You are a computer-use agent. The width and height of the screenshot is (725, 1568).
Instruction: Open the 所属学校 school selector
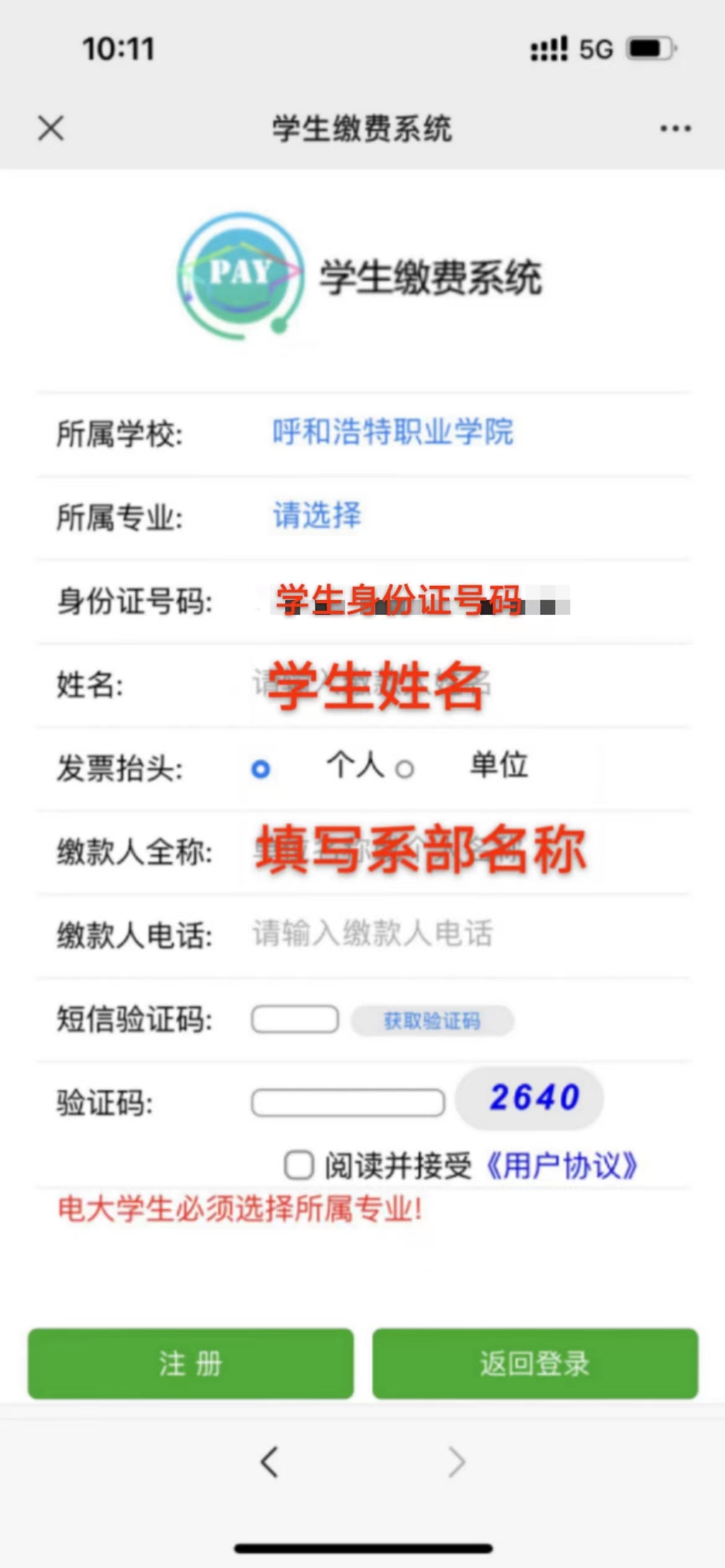pos(393,432)
